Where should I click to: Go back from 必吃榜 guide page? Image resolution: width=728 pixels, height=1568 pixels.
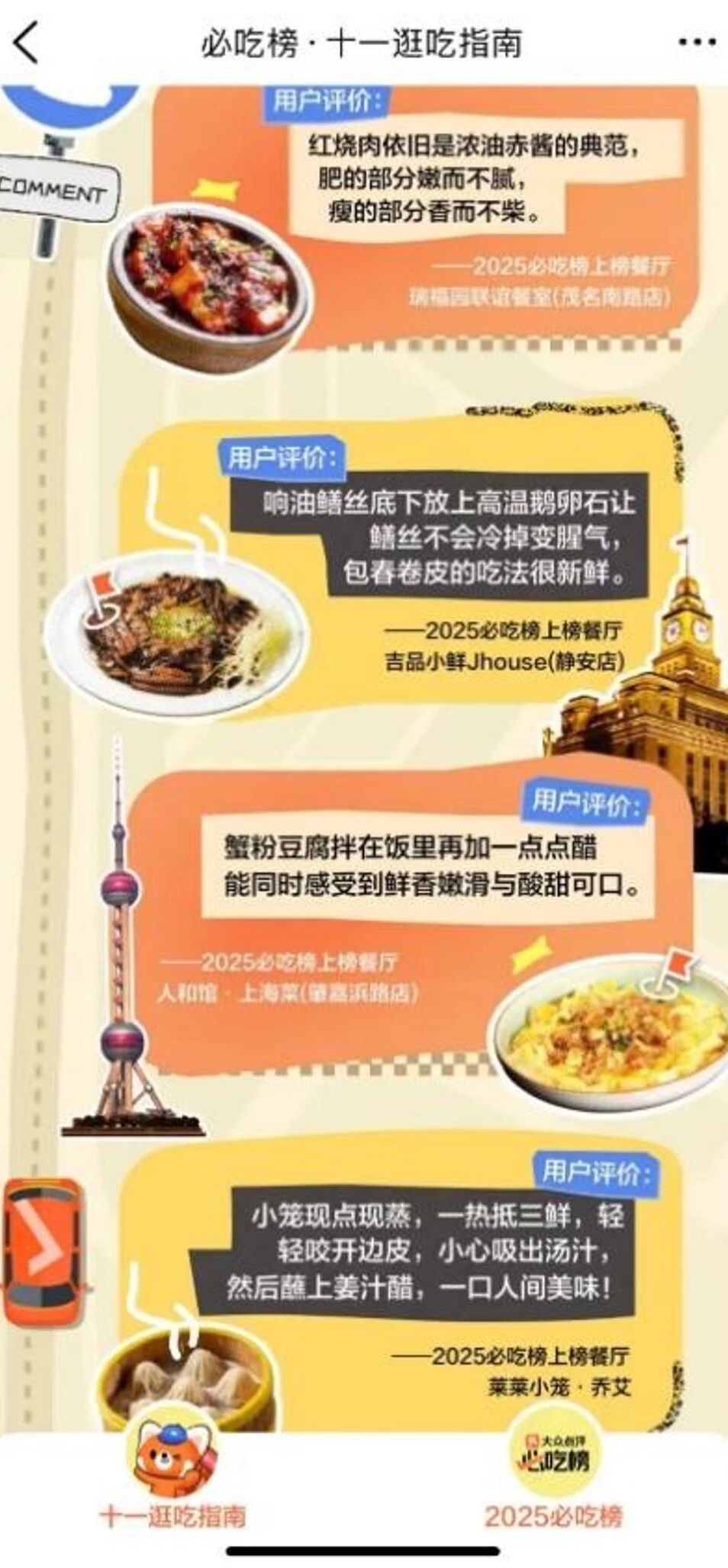[27, 43]
